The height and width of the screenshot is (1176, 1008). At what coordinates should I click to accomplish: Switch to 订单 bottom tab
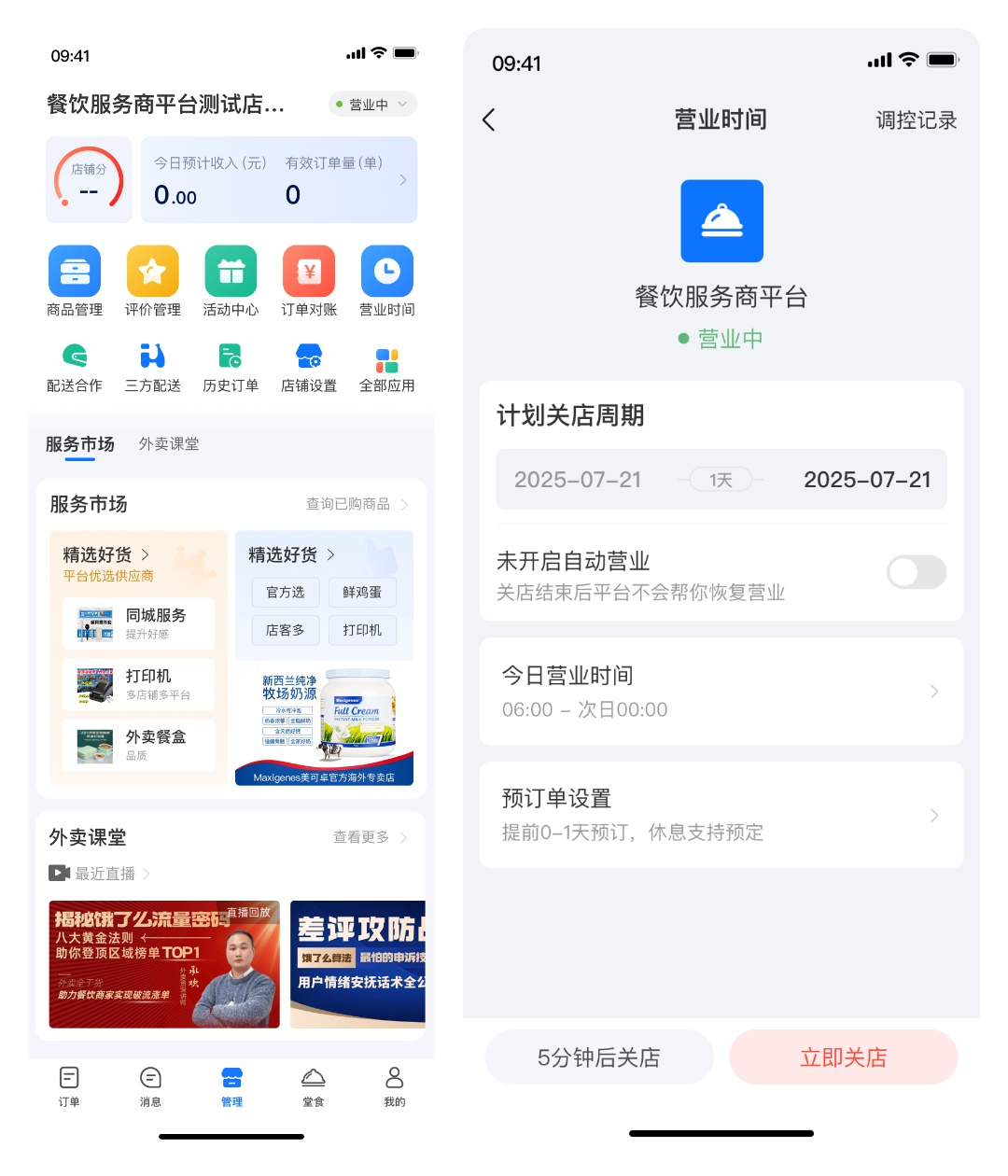coord(69,1086)
